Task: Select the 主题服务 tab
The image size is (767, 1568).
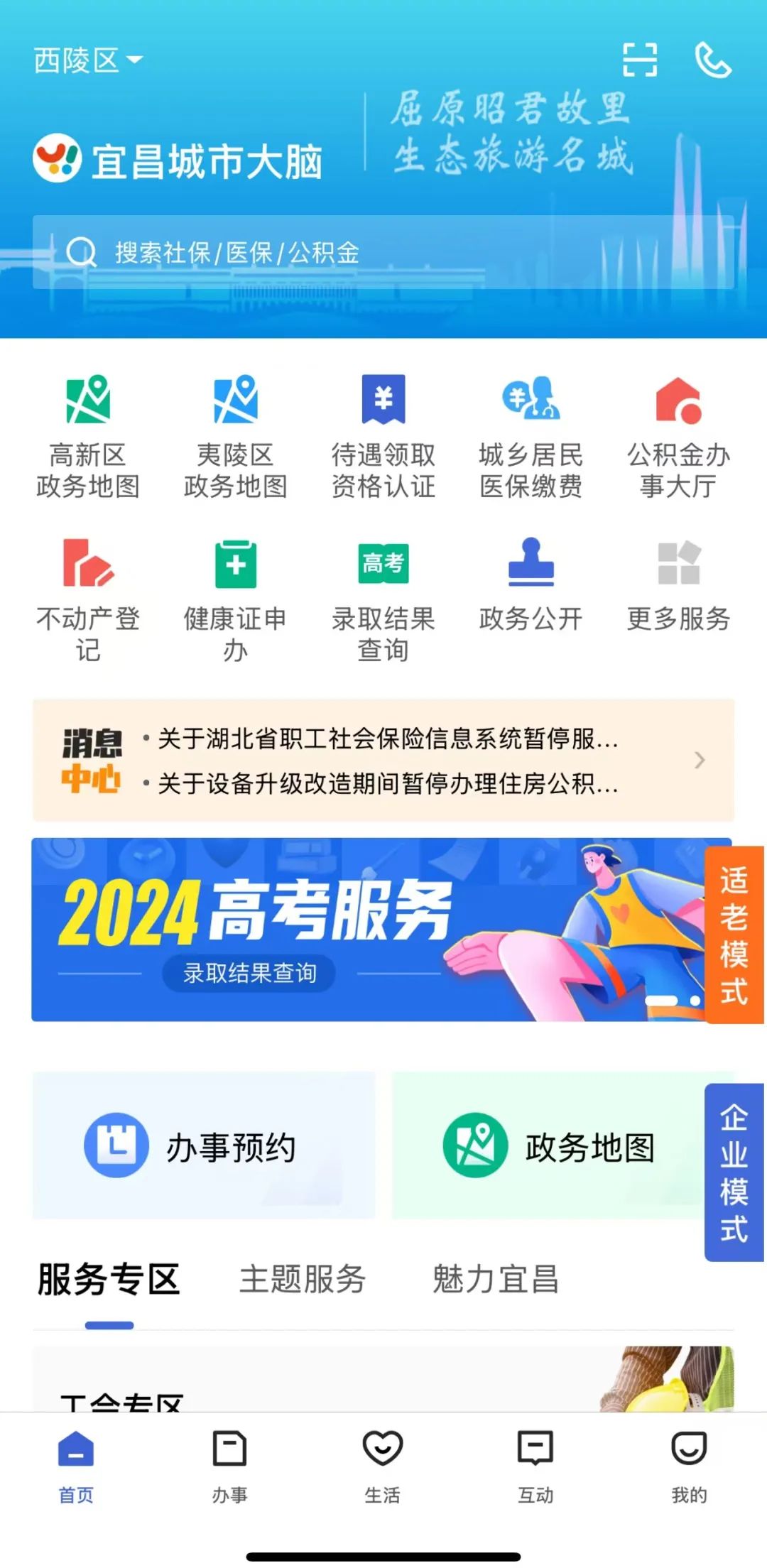Action: pos(303,1280)
